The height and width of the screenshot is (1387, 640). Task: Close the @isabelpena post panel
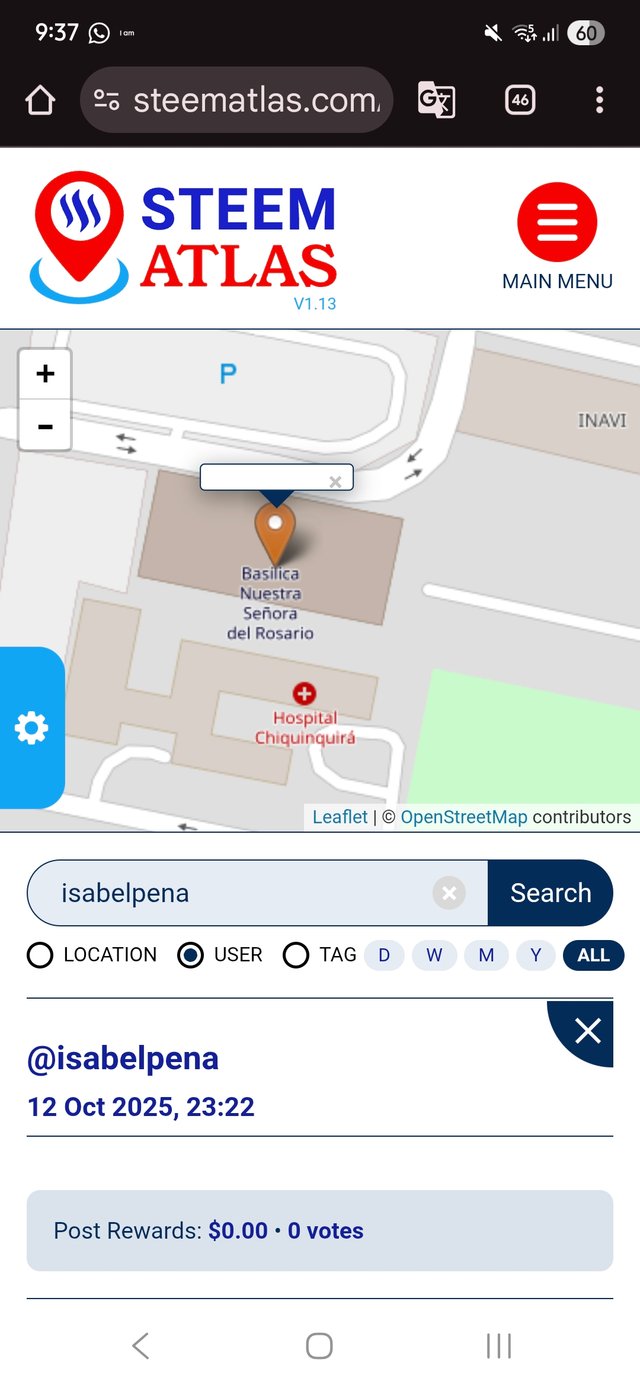click(587, 1030)
